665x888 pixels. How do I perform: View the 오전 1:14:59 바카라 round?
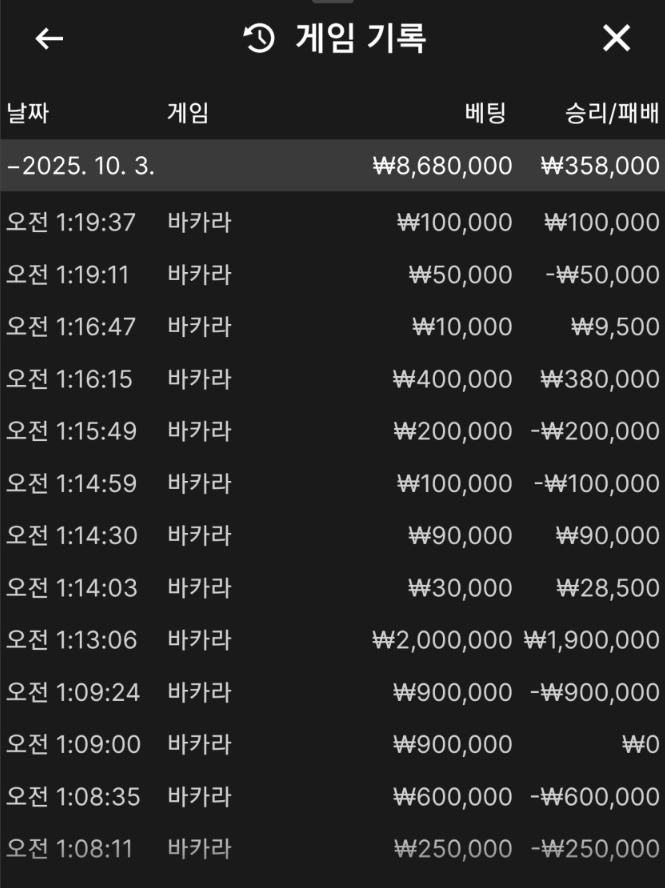[332, 483]
